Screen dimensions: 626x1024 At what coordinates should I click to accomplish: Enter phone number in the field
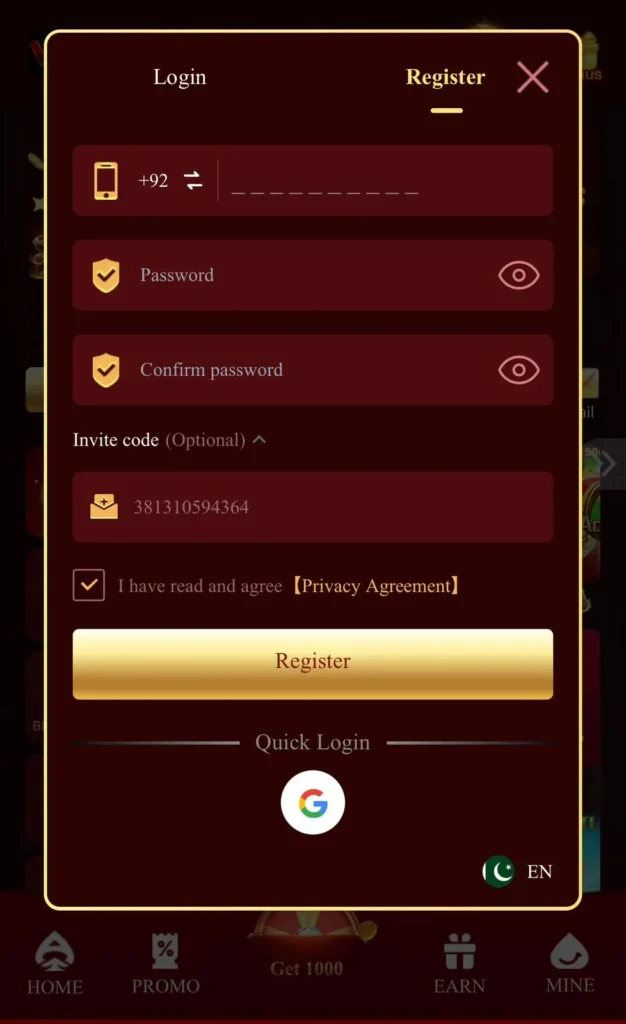[x=380, y=181]
